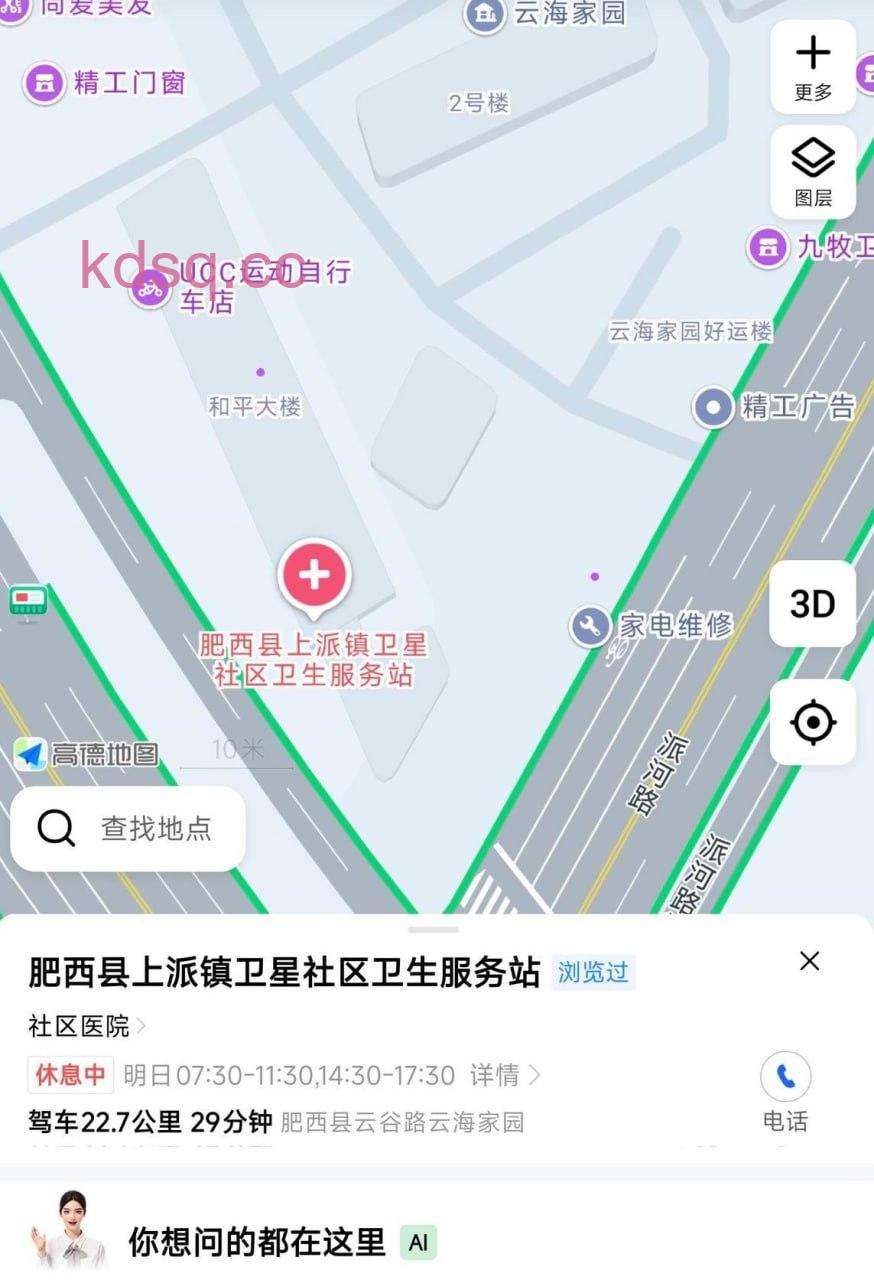Select the 家电维修 repair shop marker

pos(591,625)
